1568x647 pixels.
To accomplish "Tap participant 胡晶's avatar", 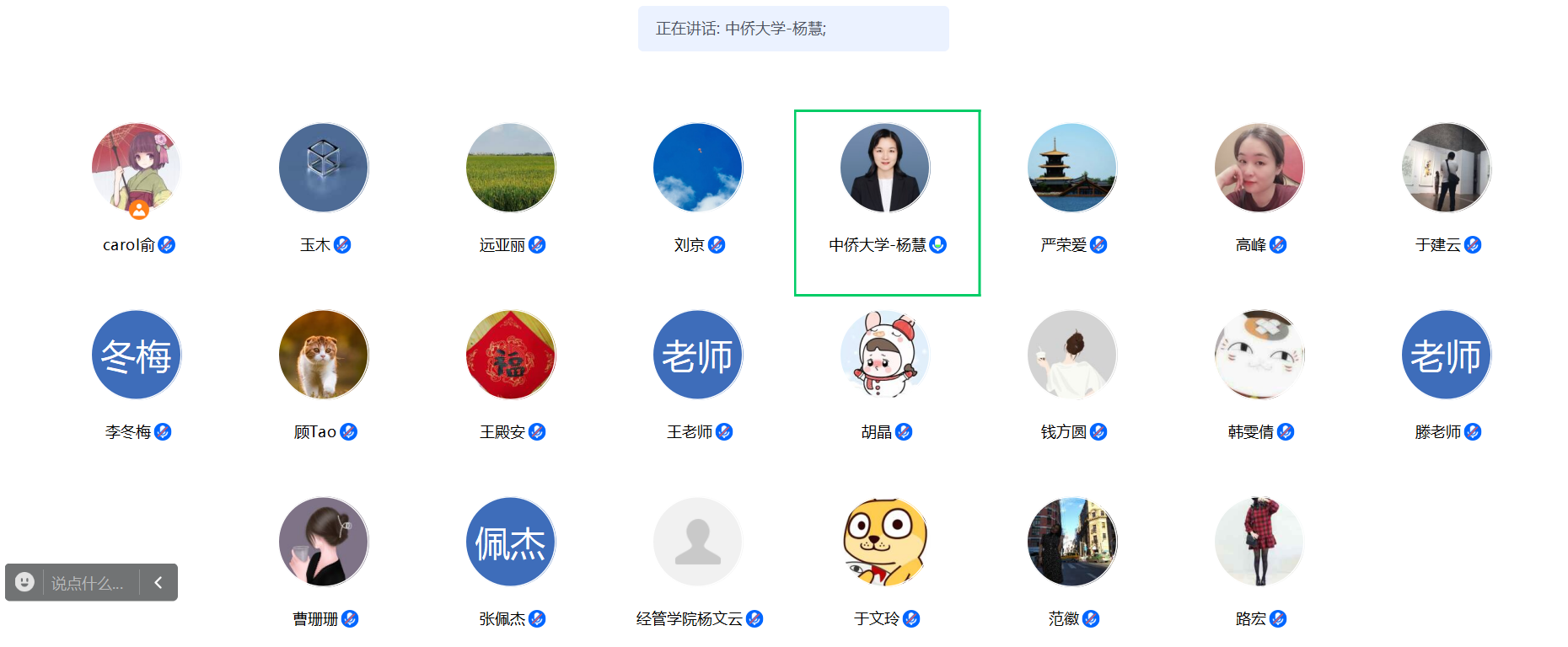I will click(x=885, y=355).
